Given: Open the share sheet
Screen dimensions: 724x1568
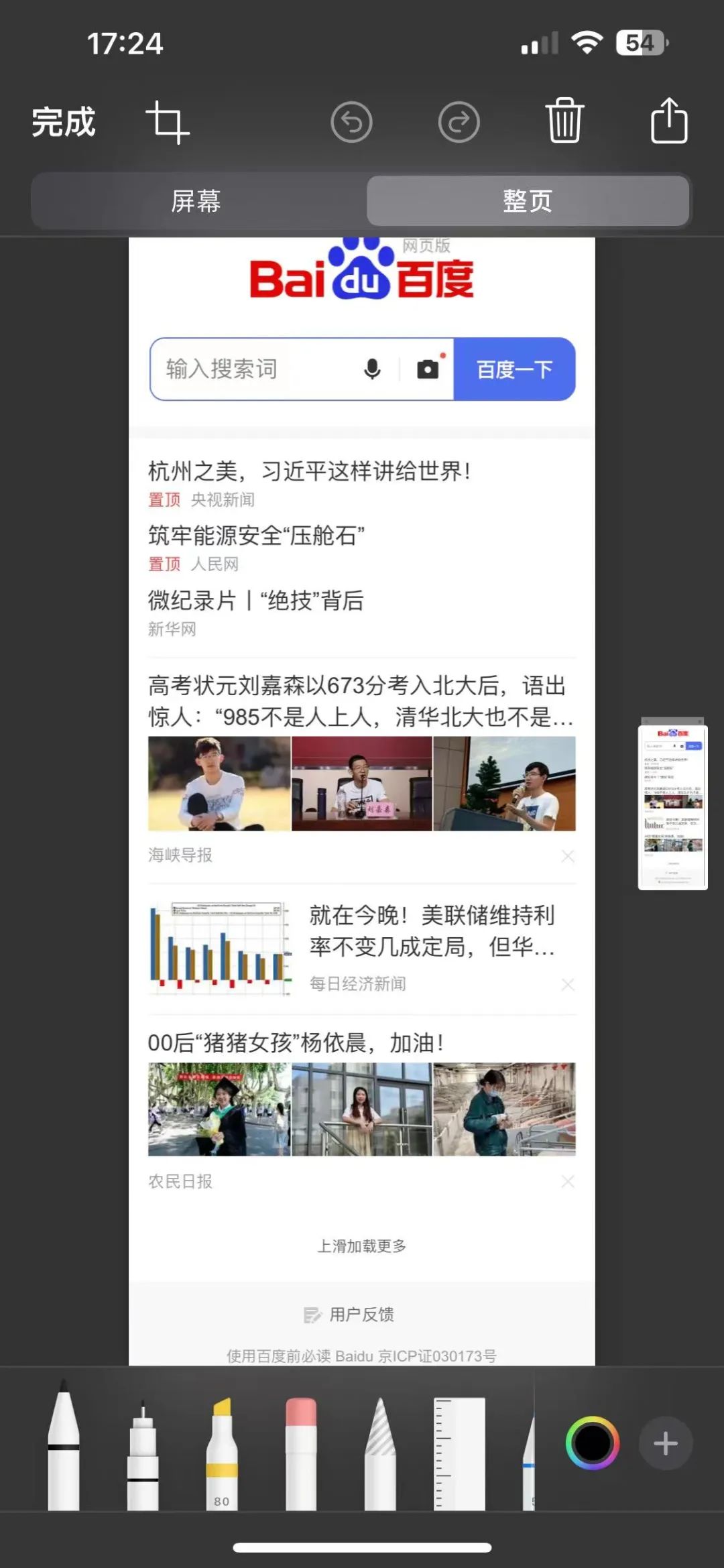Looking at the screenshot, I should (669, 121).
